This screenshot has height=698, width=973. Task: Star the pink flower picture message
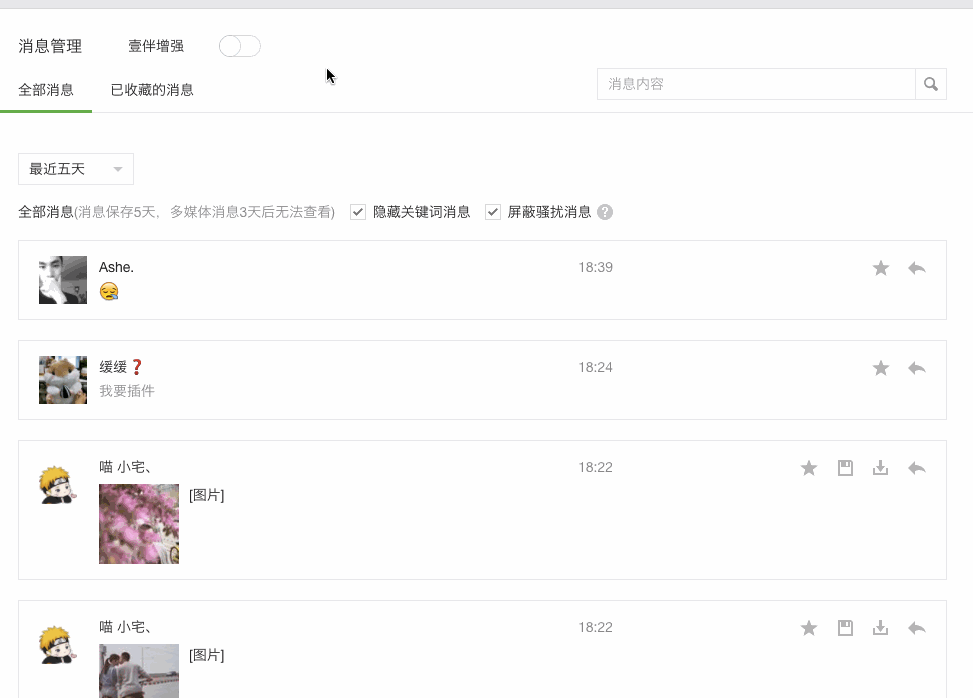click(809, 468)
